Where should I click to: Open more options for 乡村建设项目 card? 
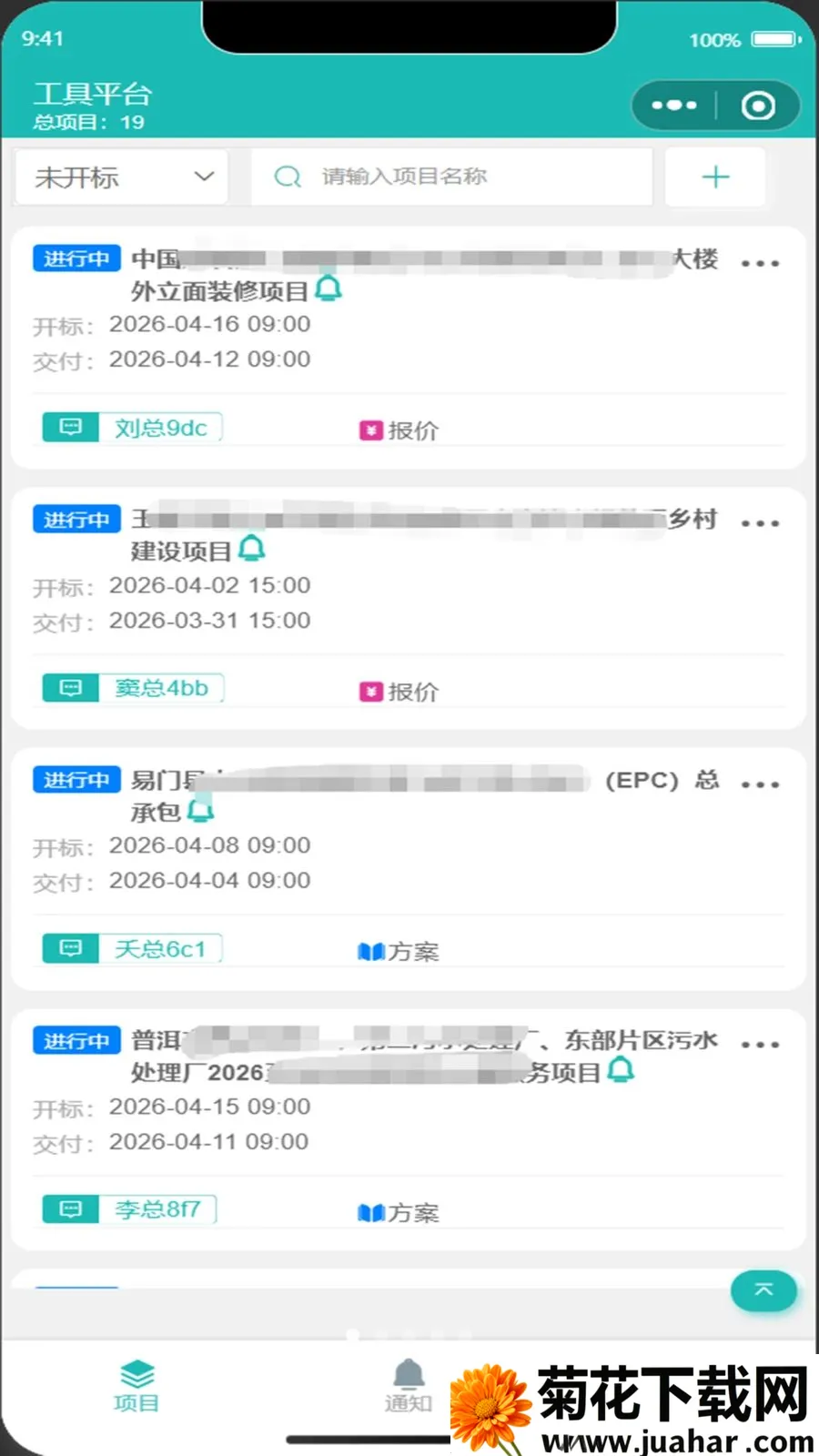(x=760, y=523)
